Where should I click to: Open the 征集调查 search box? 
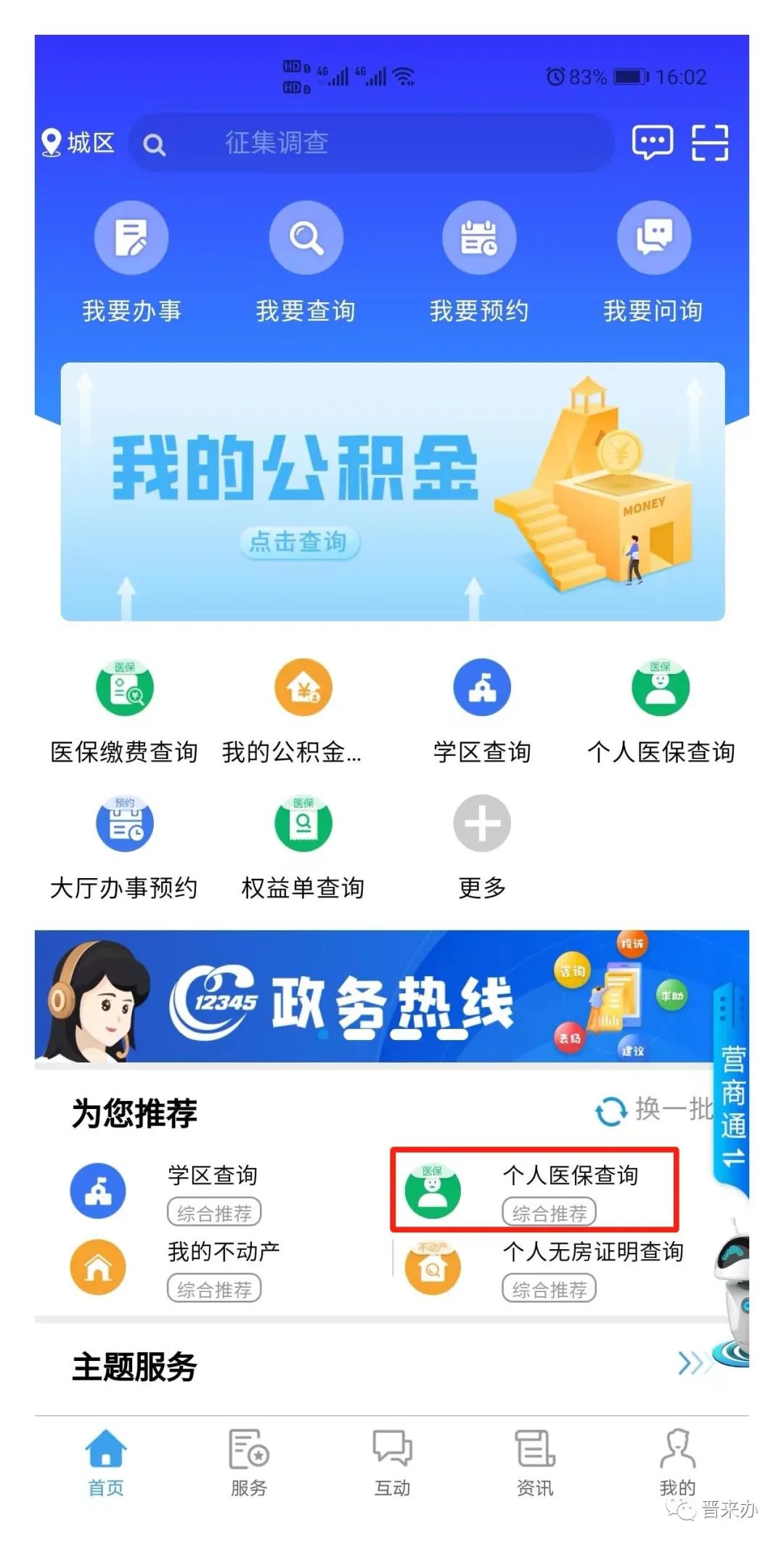[370, 143]
